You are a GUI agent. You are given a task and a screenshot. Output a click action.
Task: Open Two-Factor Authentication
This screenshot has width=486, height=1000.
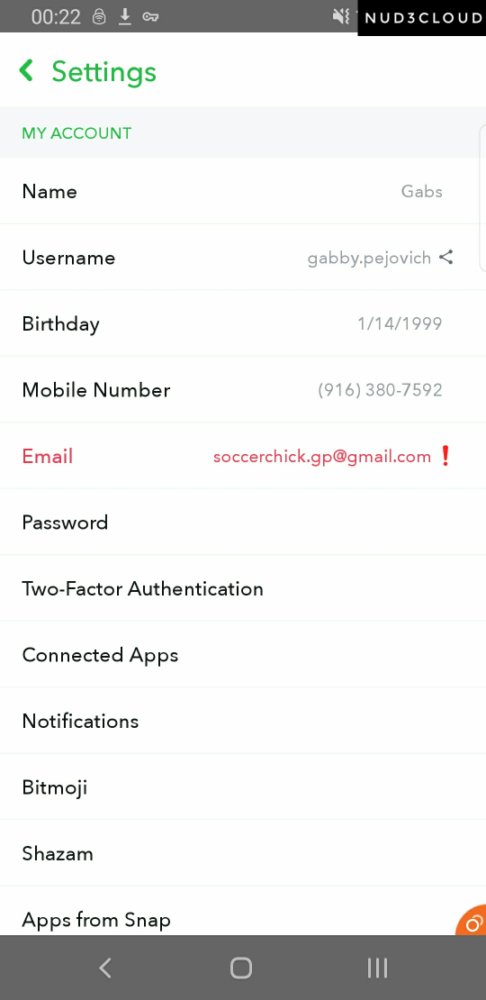(243, 589)
